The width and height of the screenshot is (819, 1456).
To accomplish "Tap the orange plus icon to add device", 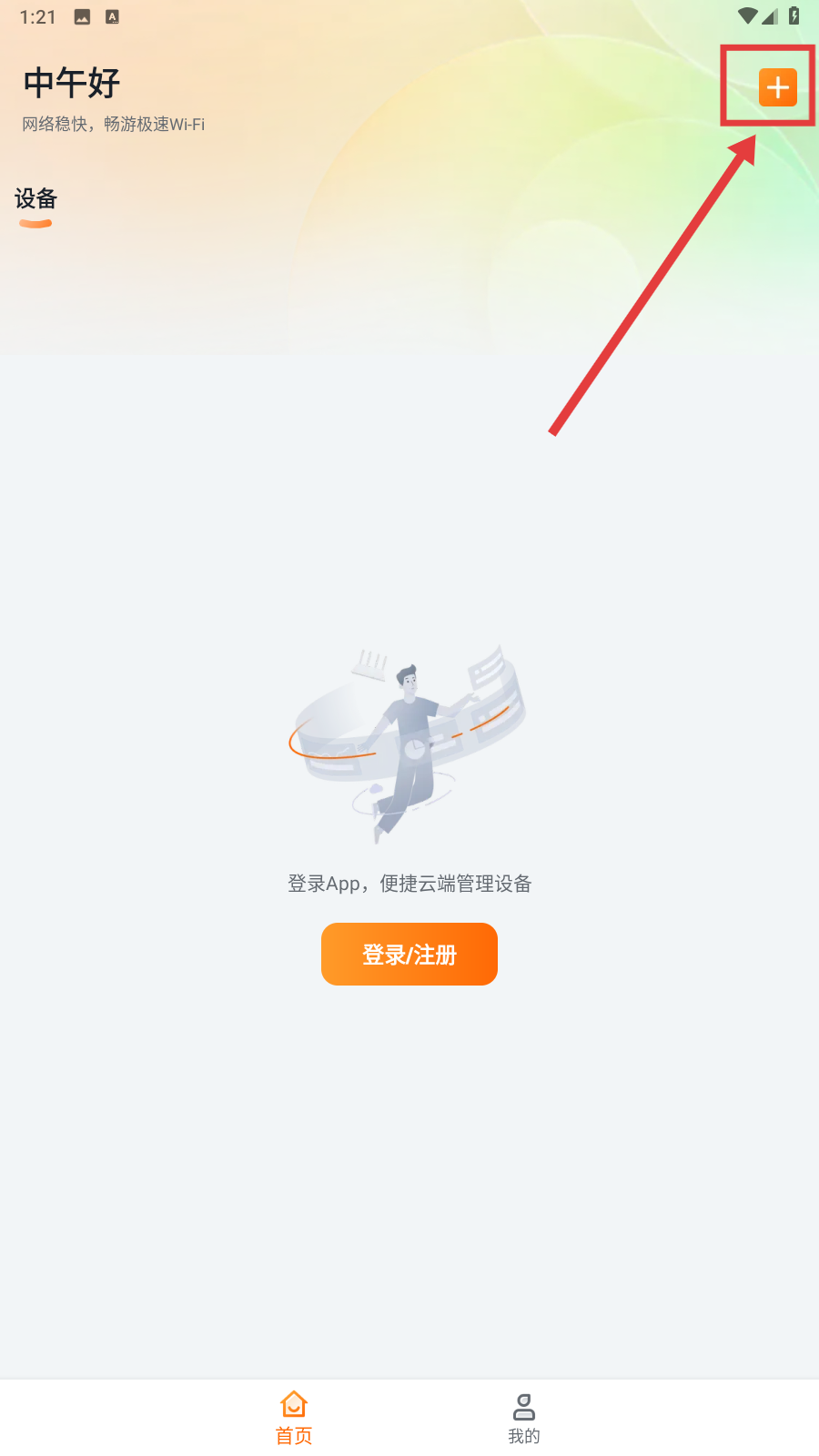I will [777, 87].
